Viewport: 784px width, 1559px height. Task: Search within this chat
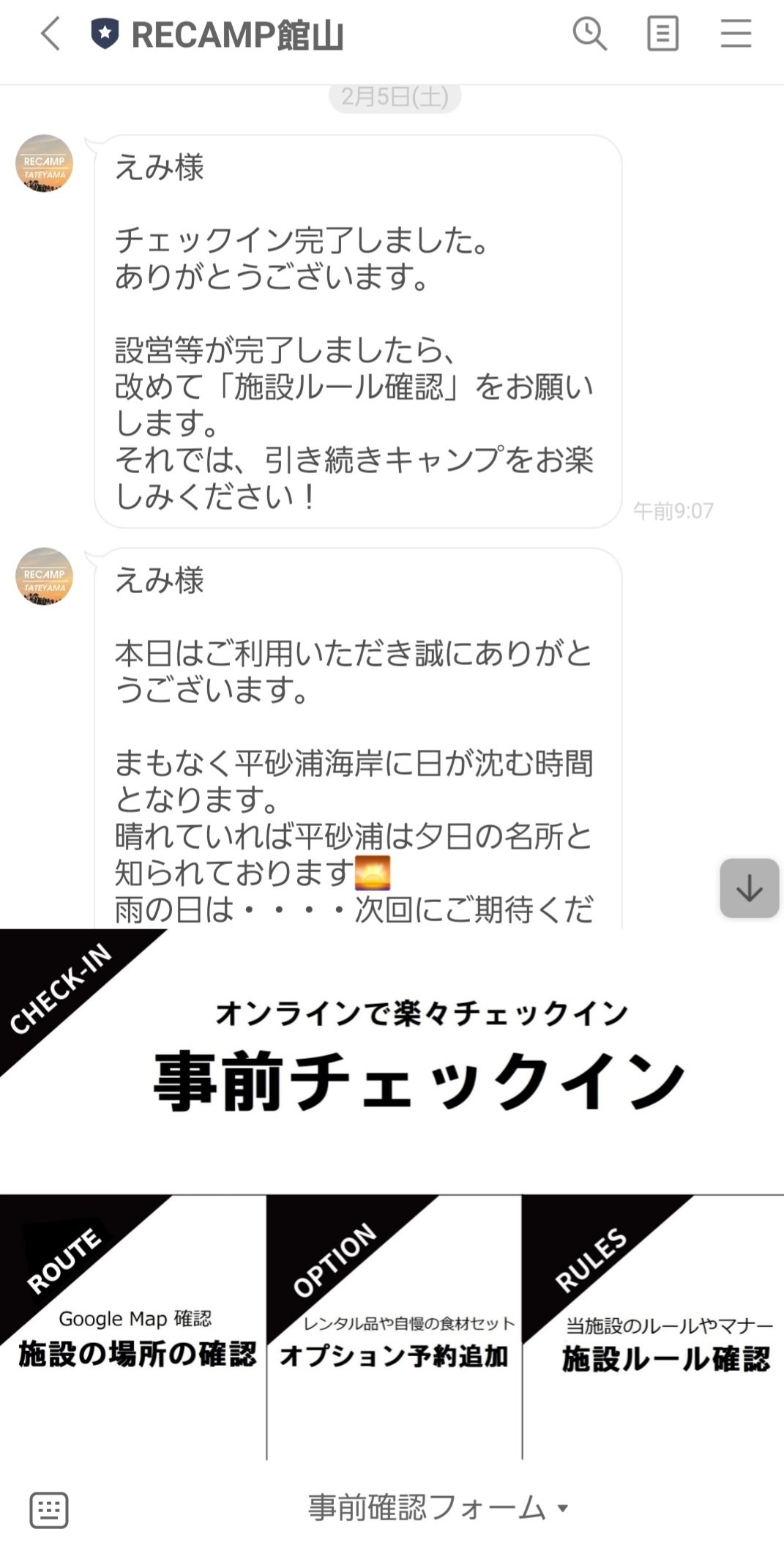click(x=589, y=34)
